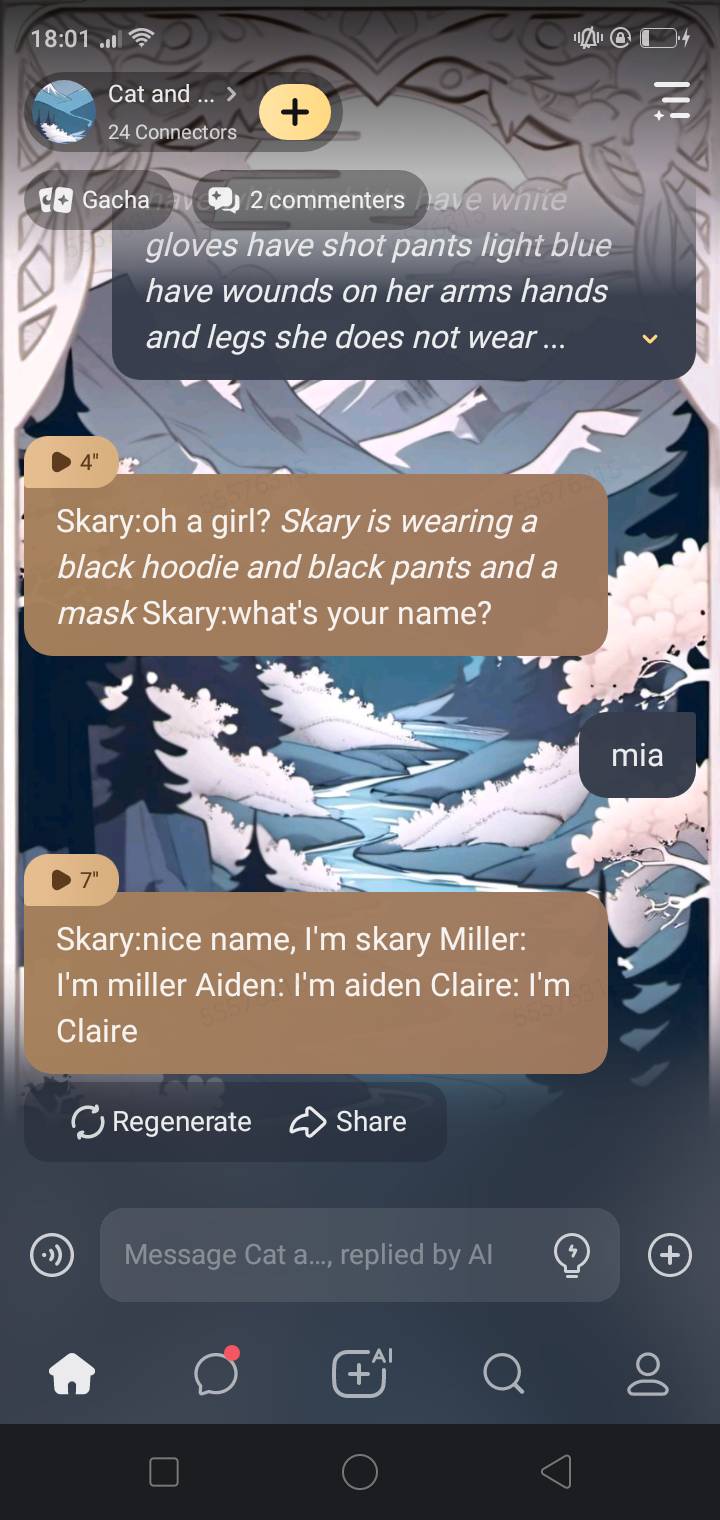Tap the lightbulb suggestion icon
The image size is (720, 1520).
pos(572,1255)
